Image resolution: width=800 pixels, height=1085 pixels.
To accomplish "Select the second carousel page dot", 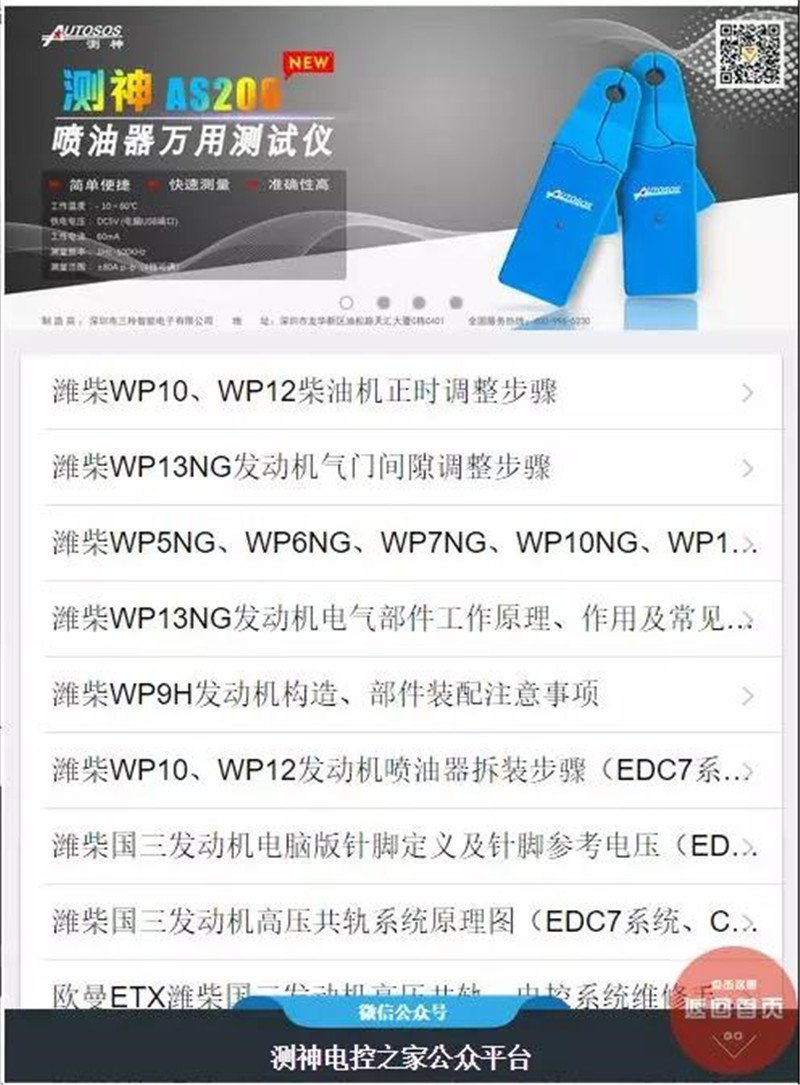I will click(383, 302).
